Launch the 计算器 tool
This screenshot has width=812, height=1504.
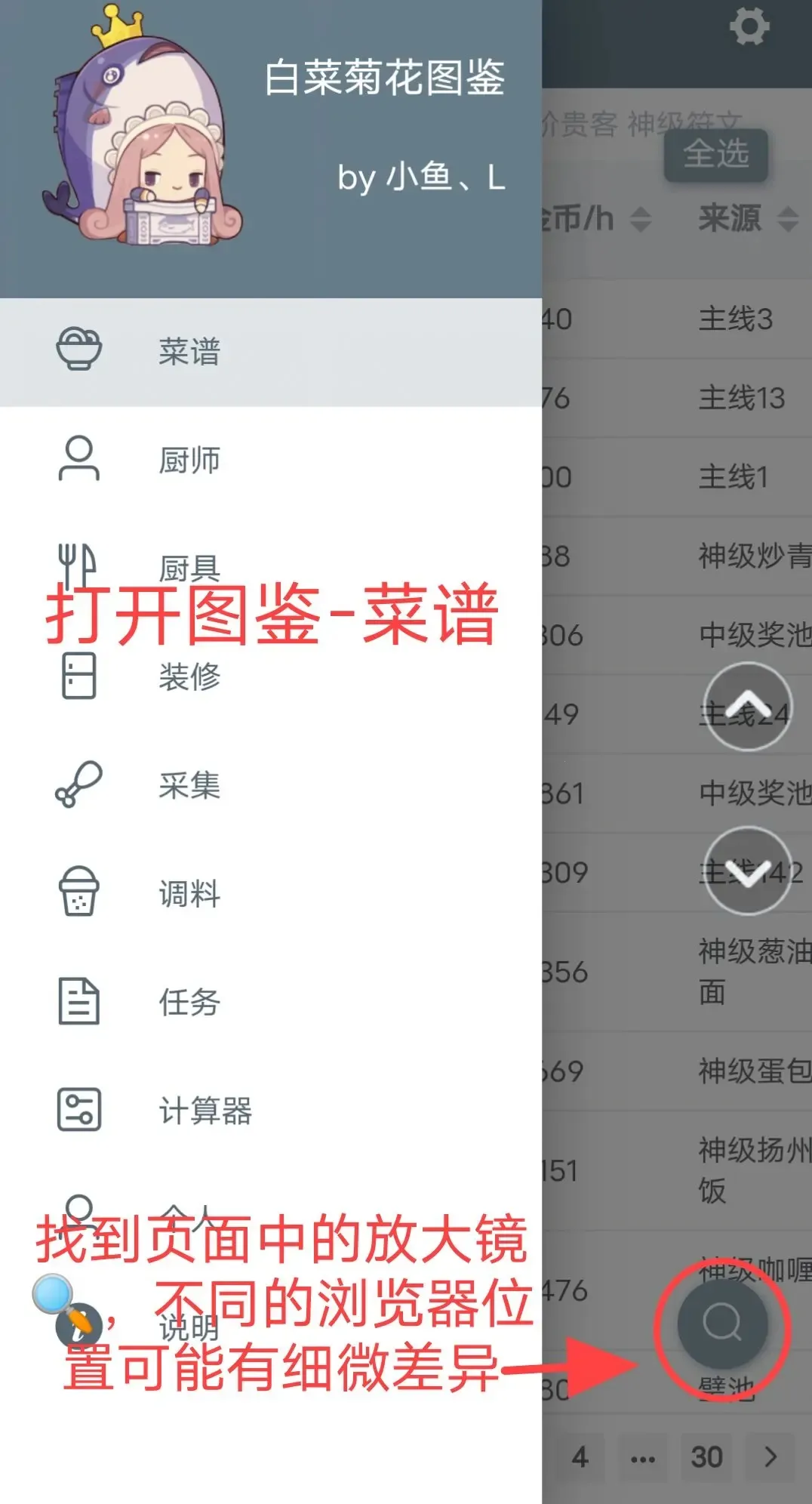[204, 1111]
